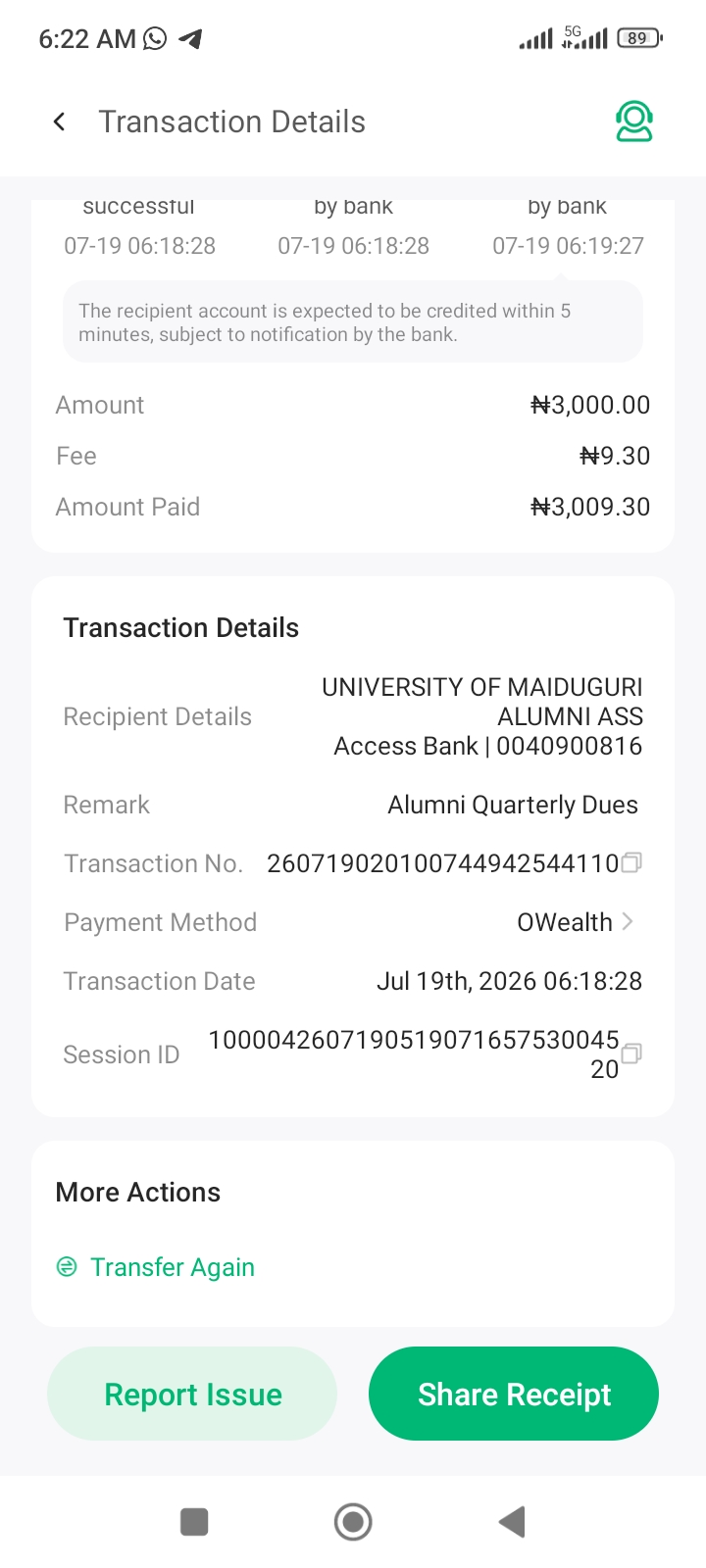
Task: Go back from Transaction Details
Action: coord(59,122)
